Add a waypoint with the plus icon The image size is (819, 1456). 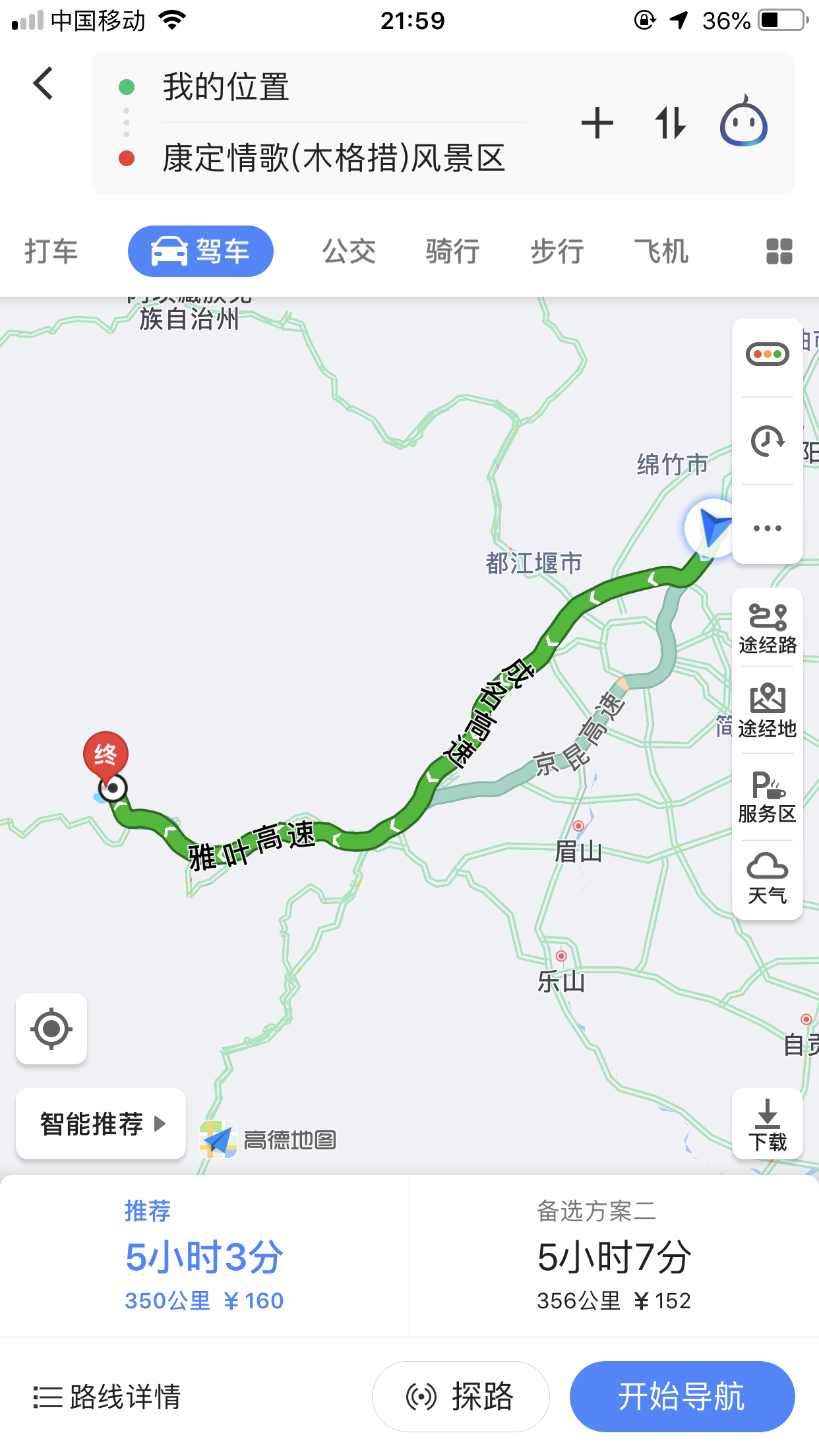[x=597, y=123]
